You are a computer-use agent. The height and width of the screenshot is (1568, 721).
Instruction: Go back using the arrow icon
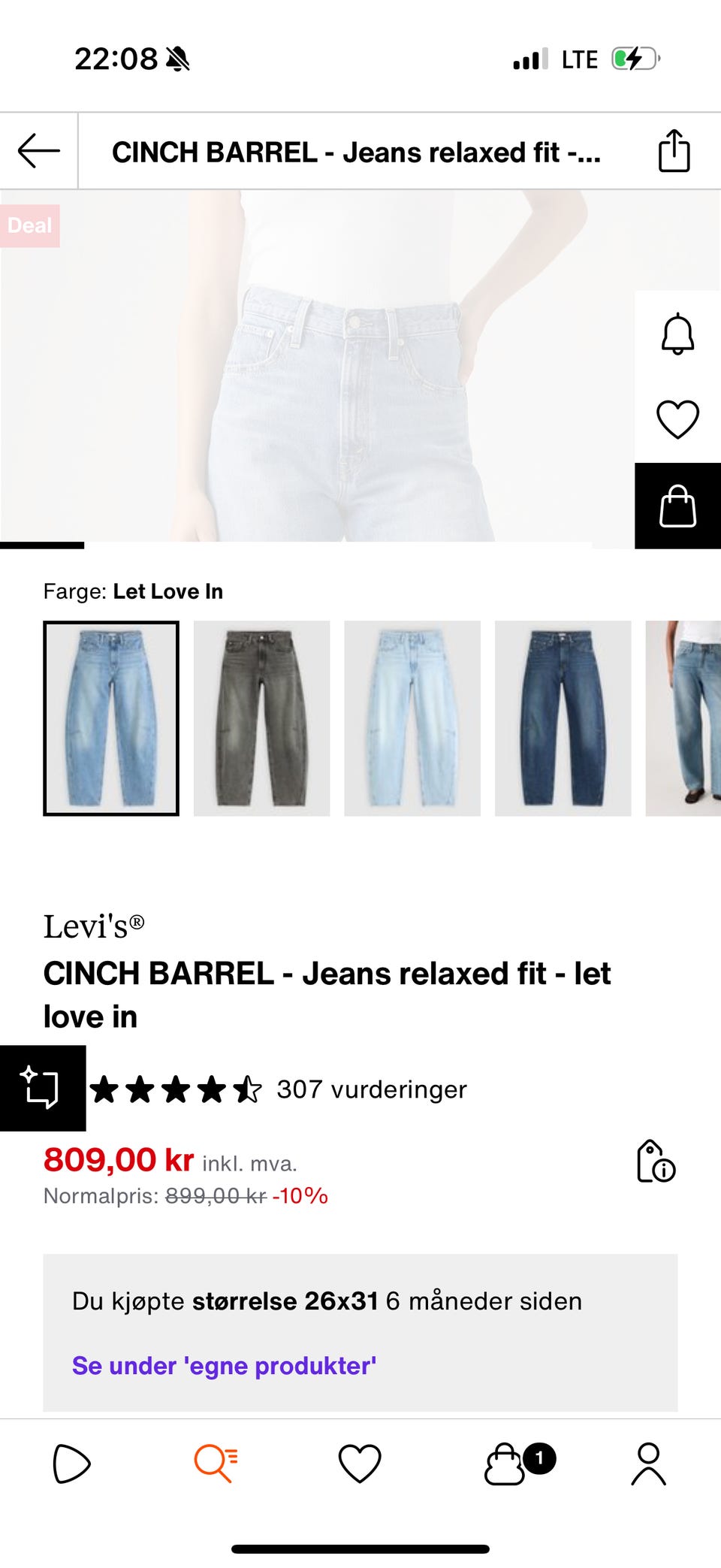(x=39, y=151)
